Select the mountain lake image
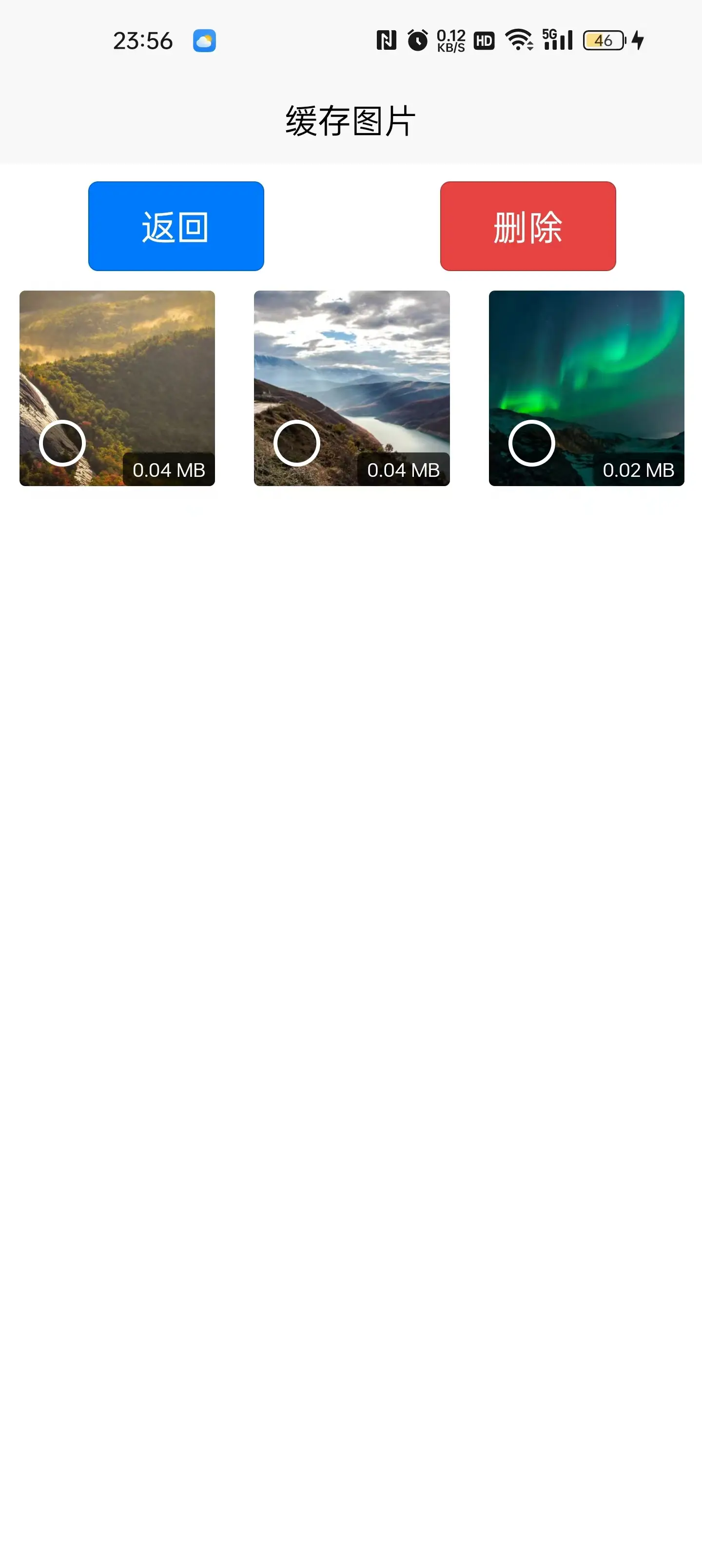Image resolution: width=702 pixels, height=1568 pixels. coord(296,443)
